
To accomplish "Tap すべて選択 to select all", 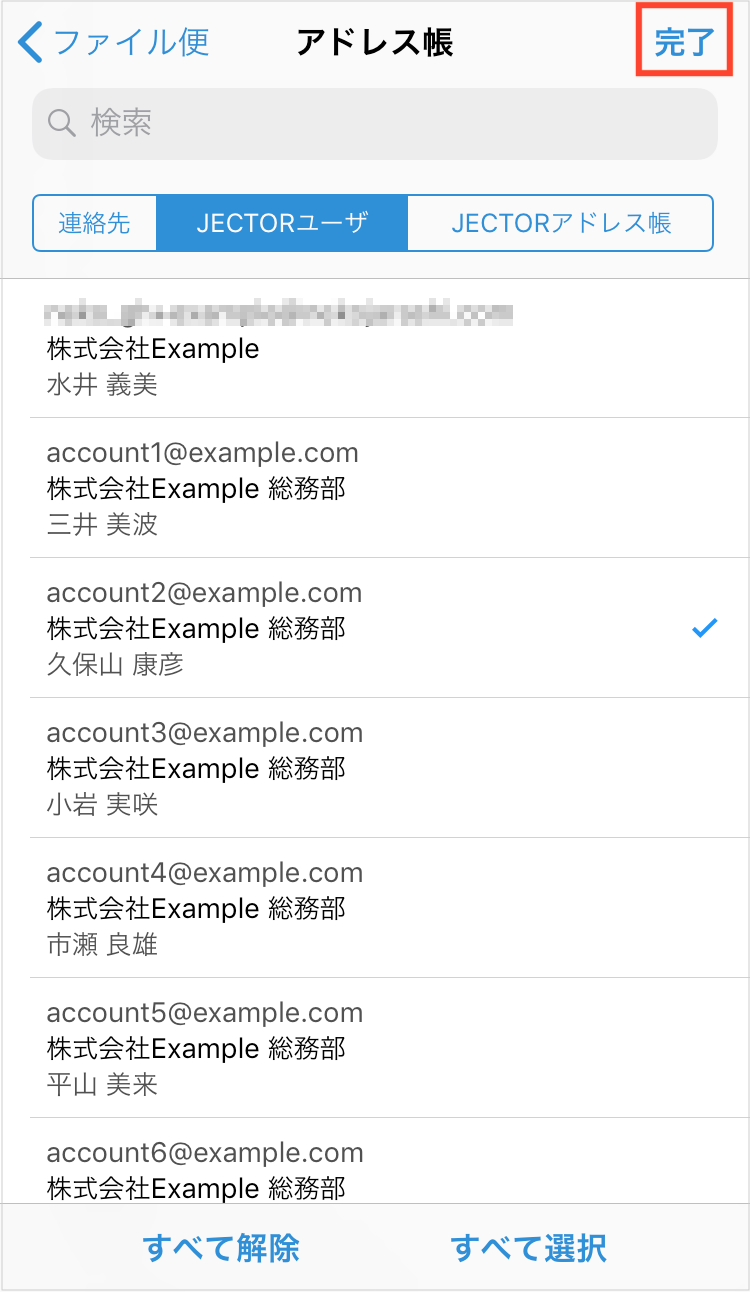I will 528,1247.
